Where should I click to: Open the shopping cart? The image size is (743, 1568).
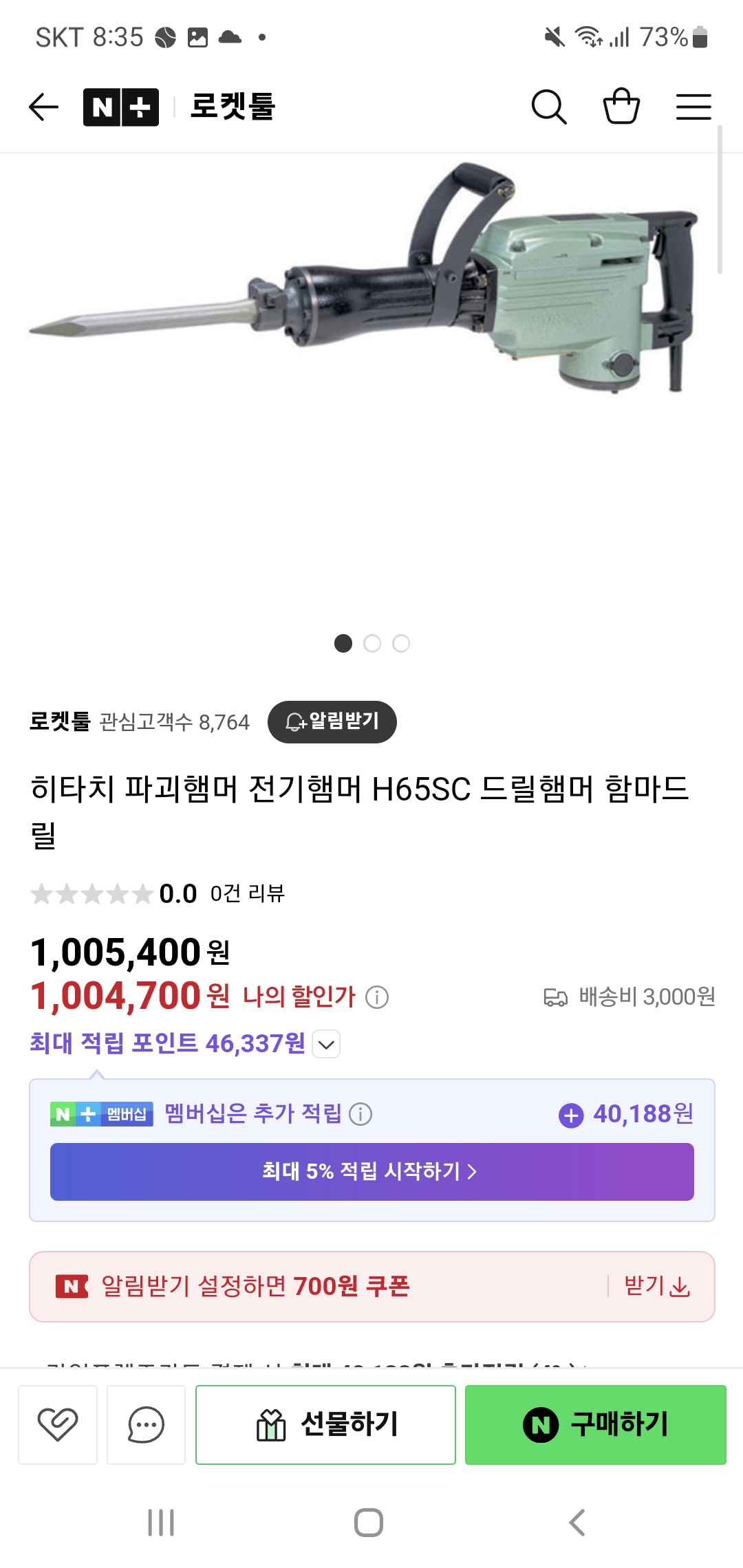pyautogui.click(x=621, y=106)
